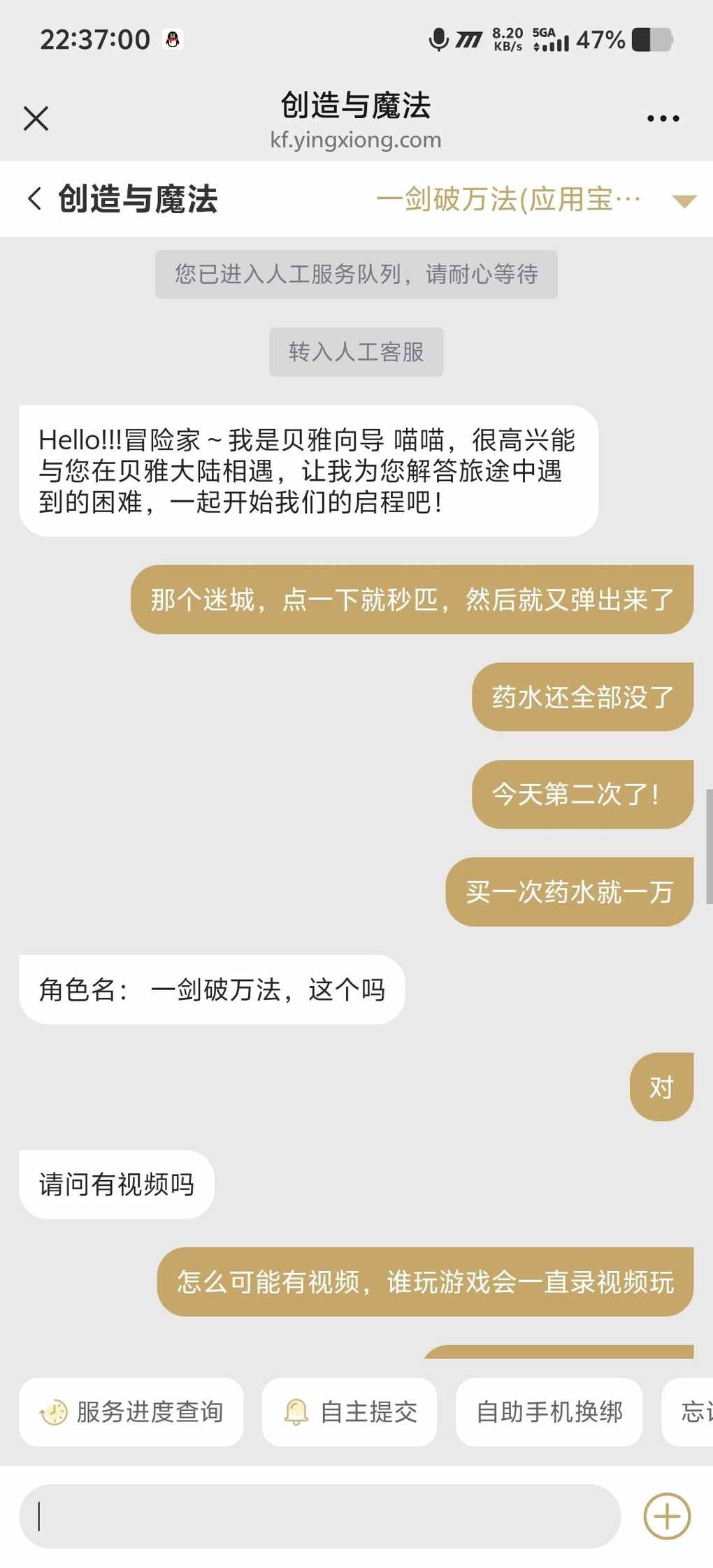Screen dimensions: 713x1568
Task: Focus the message input field
Action: coord(319,1516)
